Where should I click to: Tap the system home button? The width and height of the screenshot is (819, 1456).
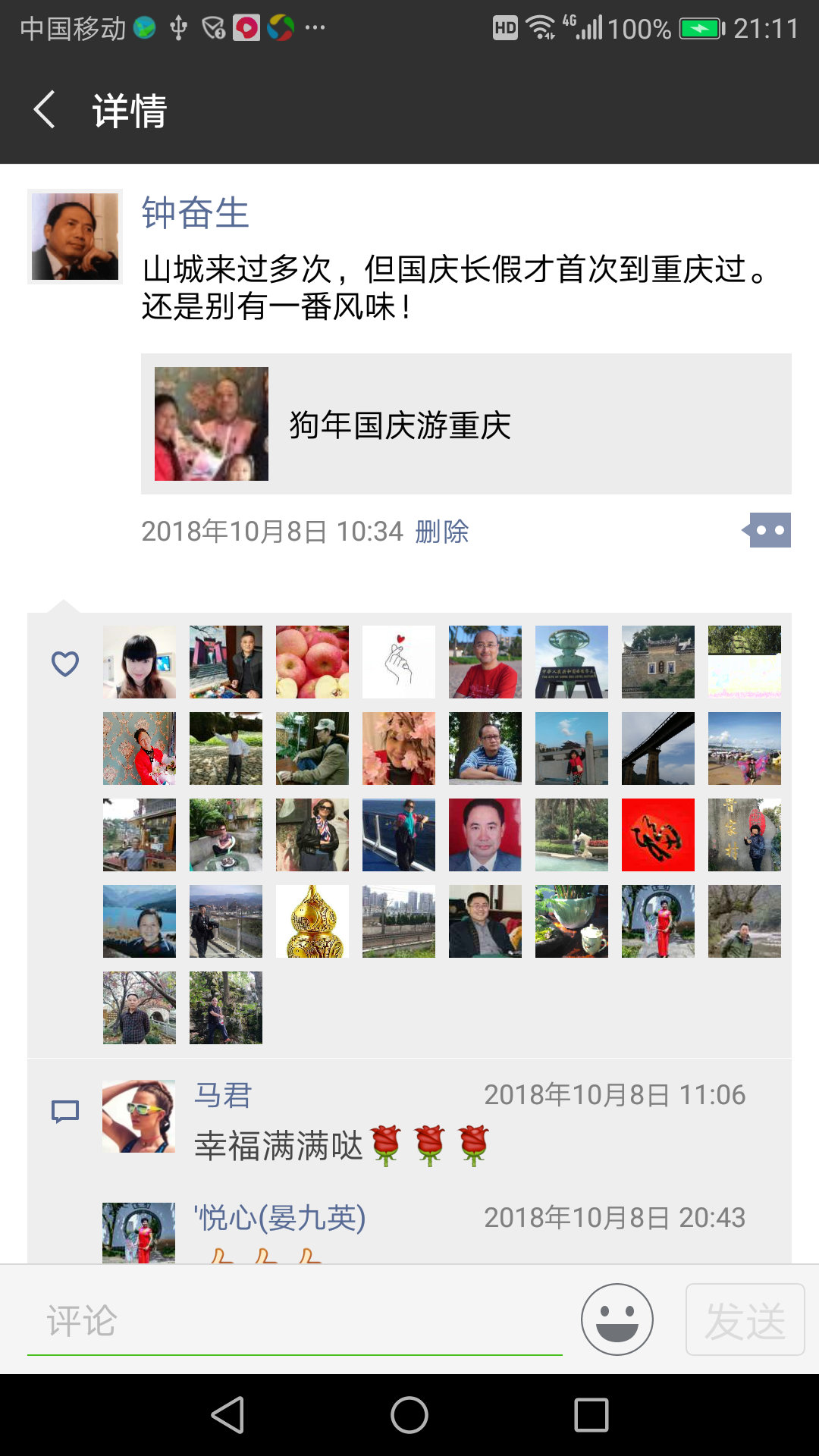tap(409, 1415)
